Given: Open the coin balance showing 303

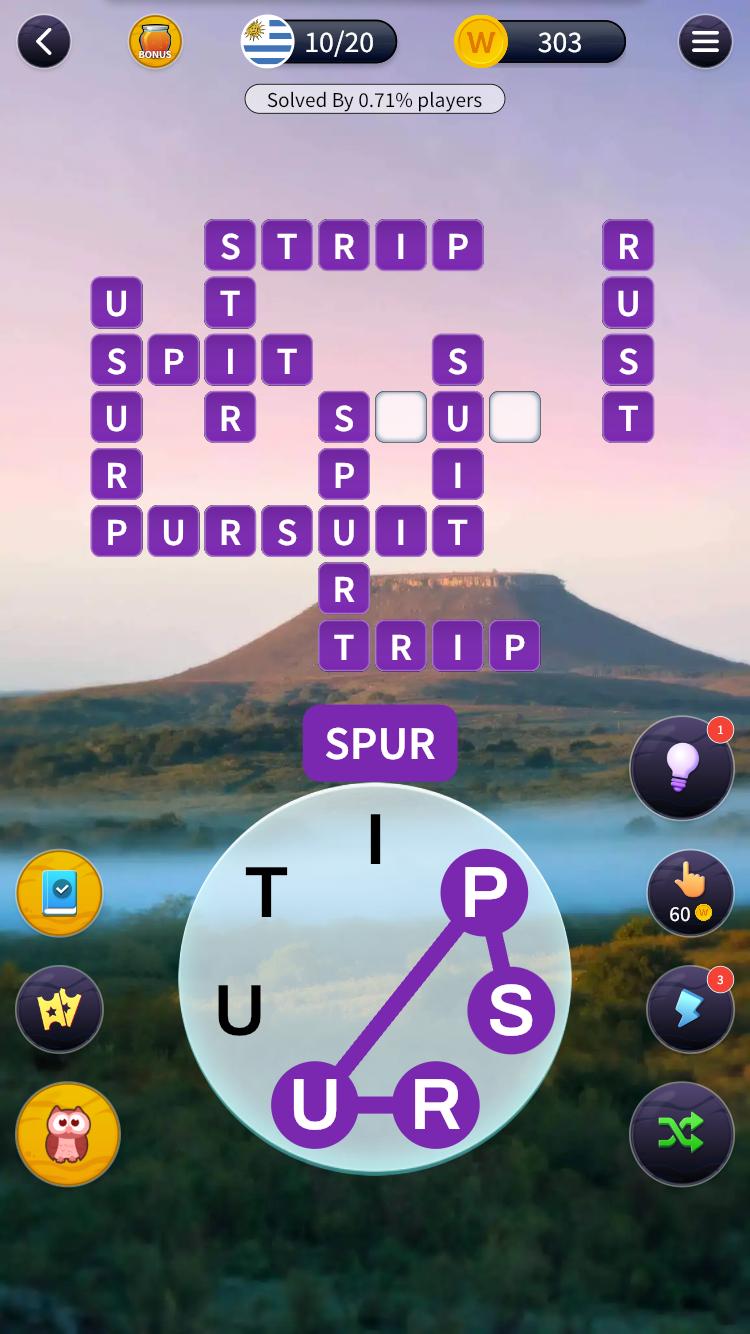Looking at the screenshot, I should coord(541,42).
